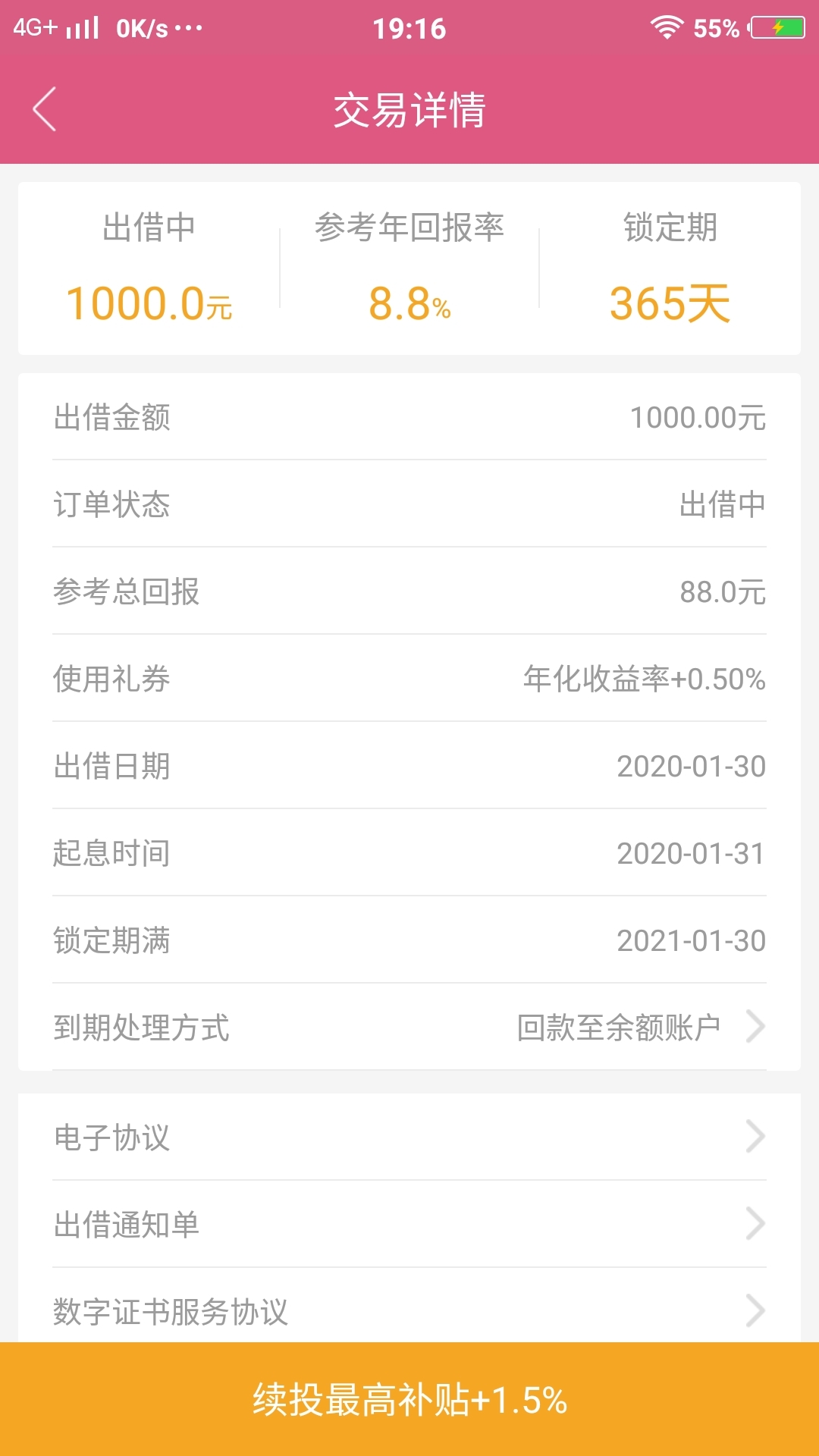Open the 数字证书服务协议 row
The height and width of the screenshot is (1456, 819).
click(x=409, y=1306)
